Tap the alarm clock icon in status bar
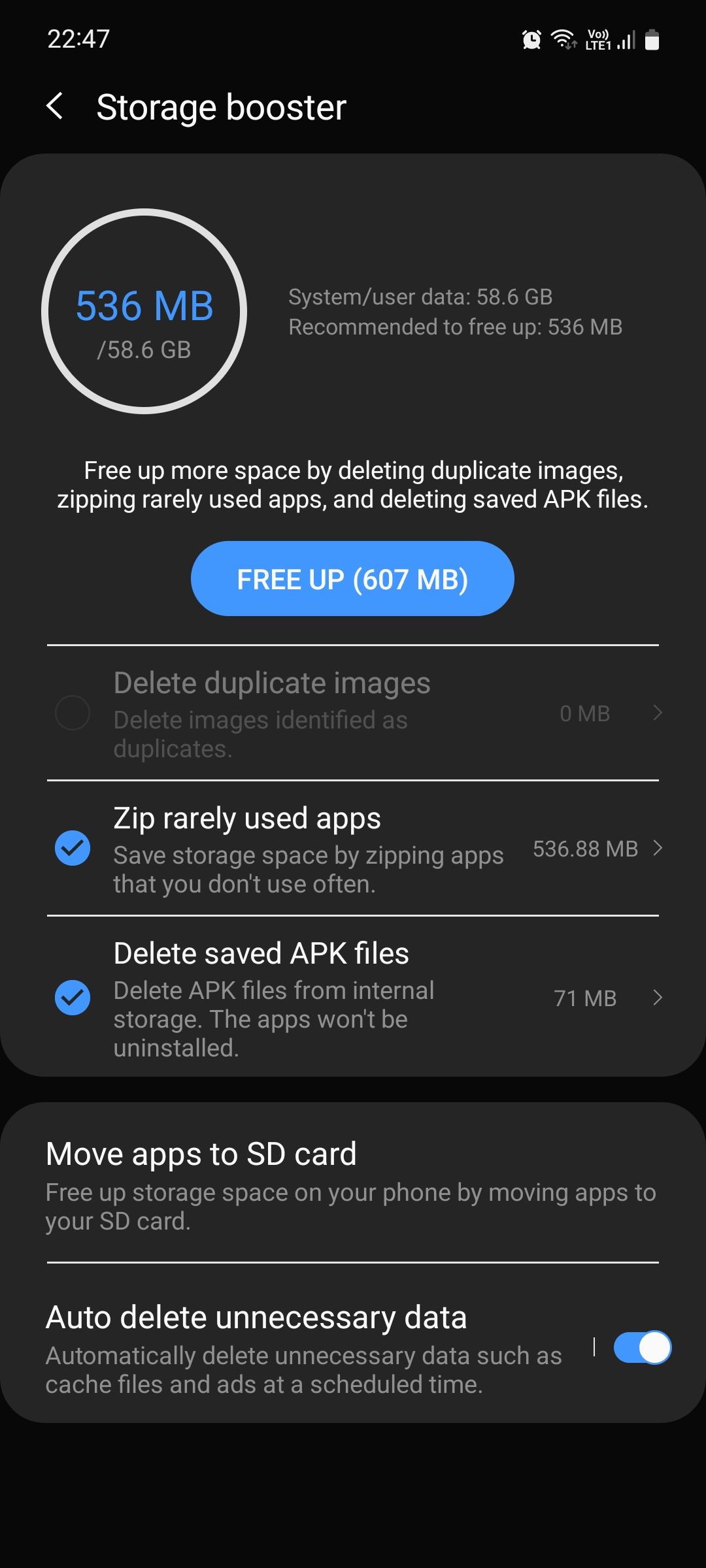 531,40
